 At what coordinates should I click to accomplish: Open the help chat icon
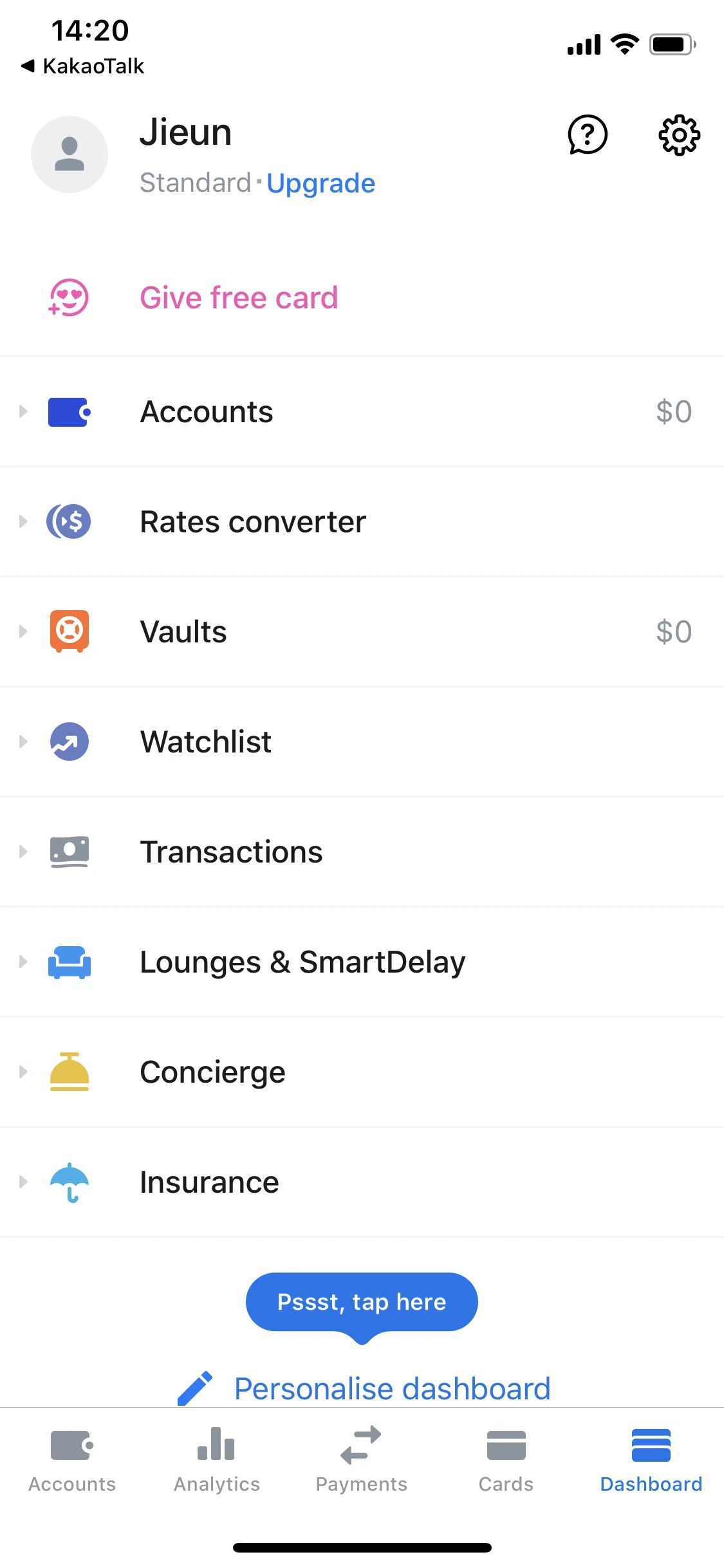tap(587, 135)
